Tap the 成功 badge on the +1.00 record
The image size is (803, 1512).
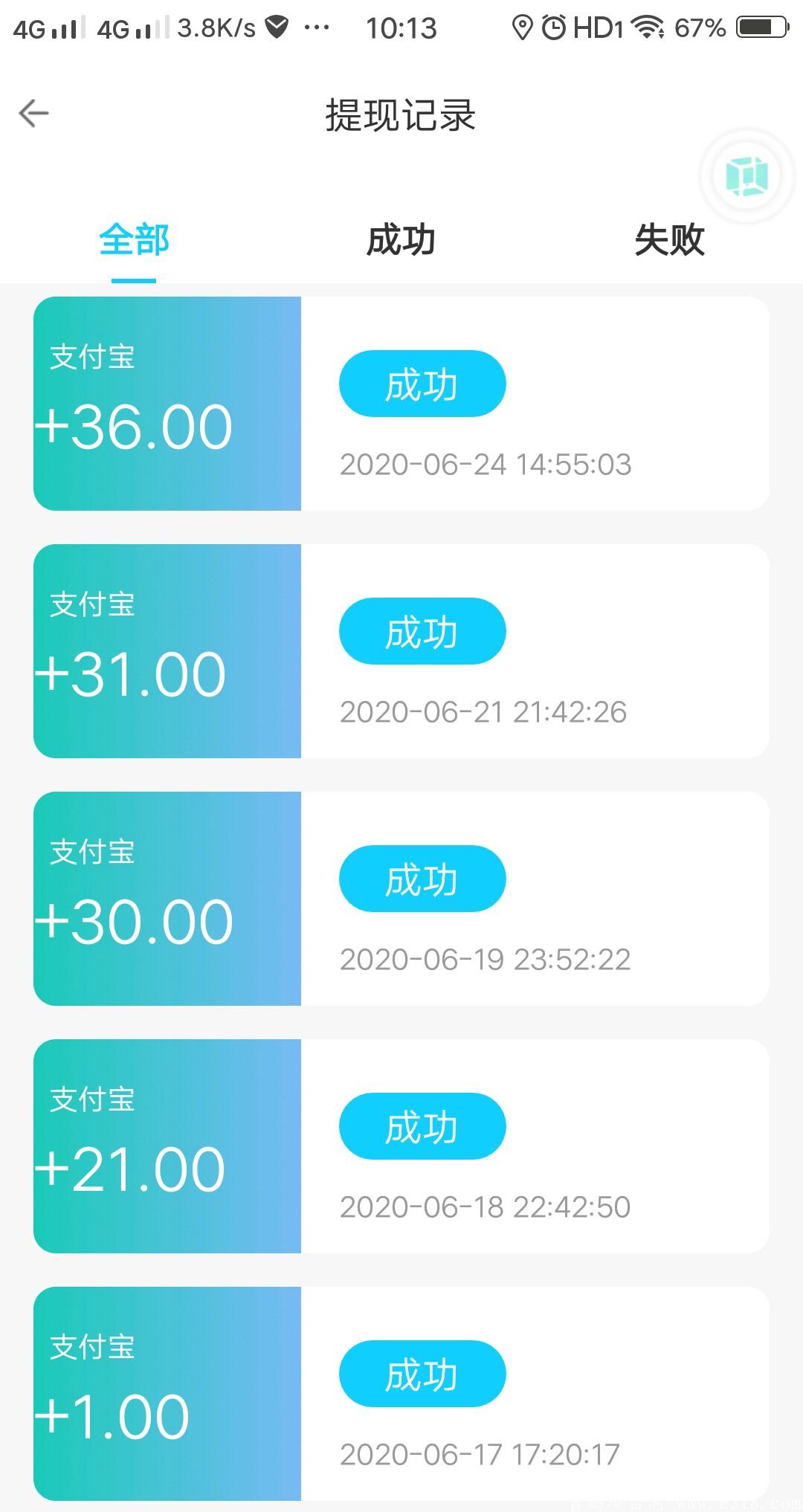[x=422, y=1374]
